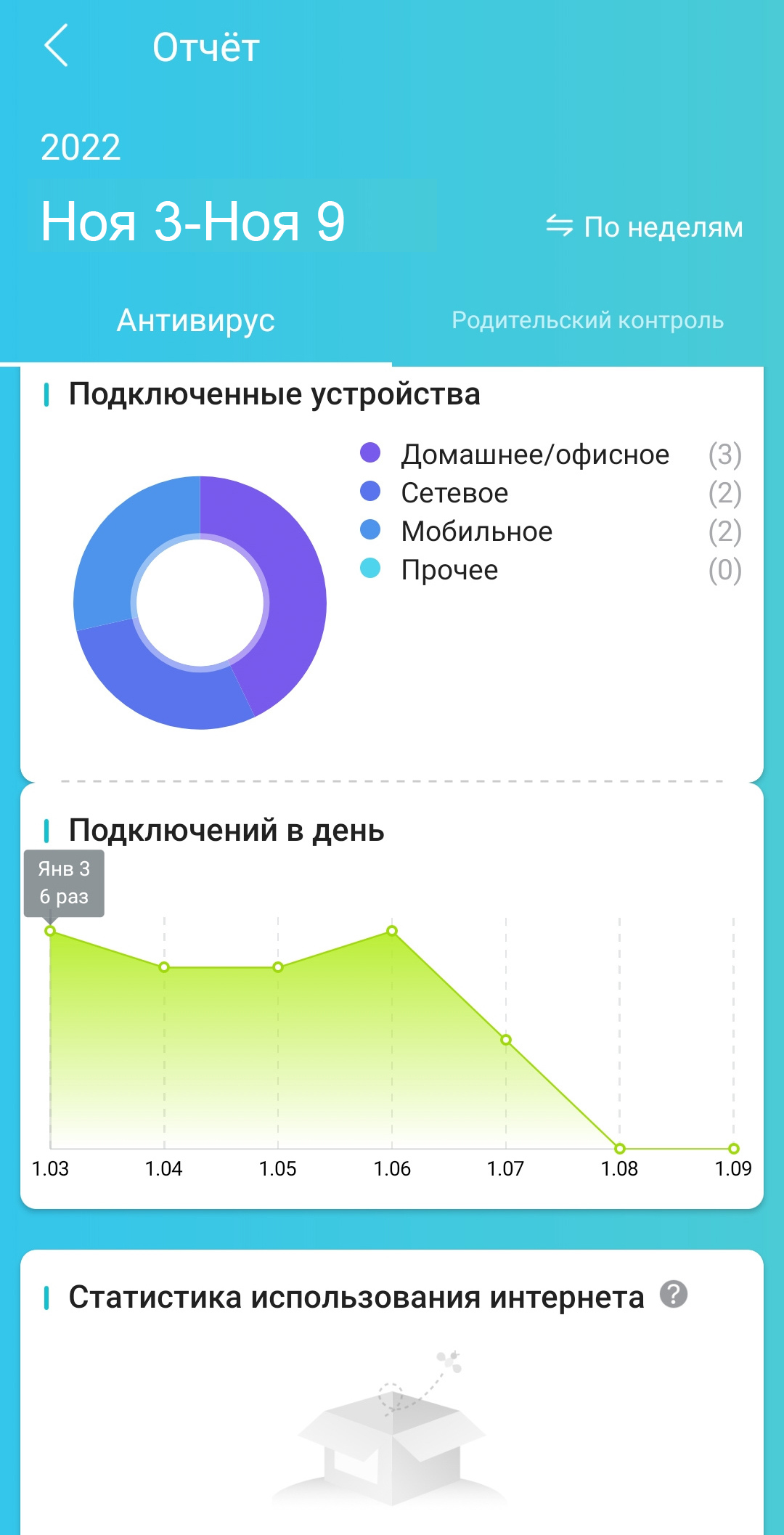This screenshot has width=784, height=1535.
Task: Switch the По неделям period mode
Action: [x=645, y=227]
